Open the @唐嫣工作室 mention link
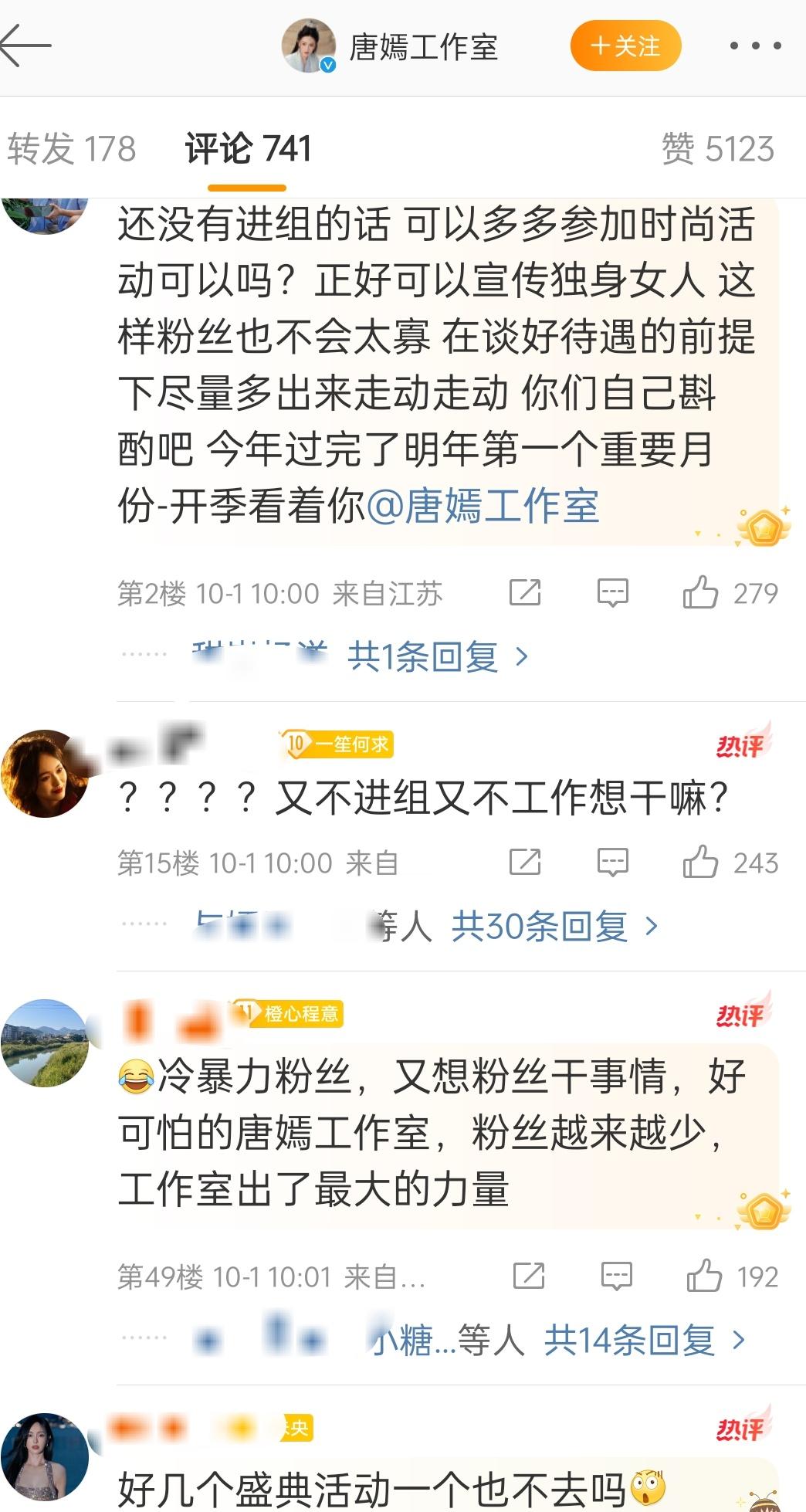 point(483,506)
